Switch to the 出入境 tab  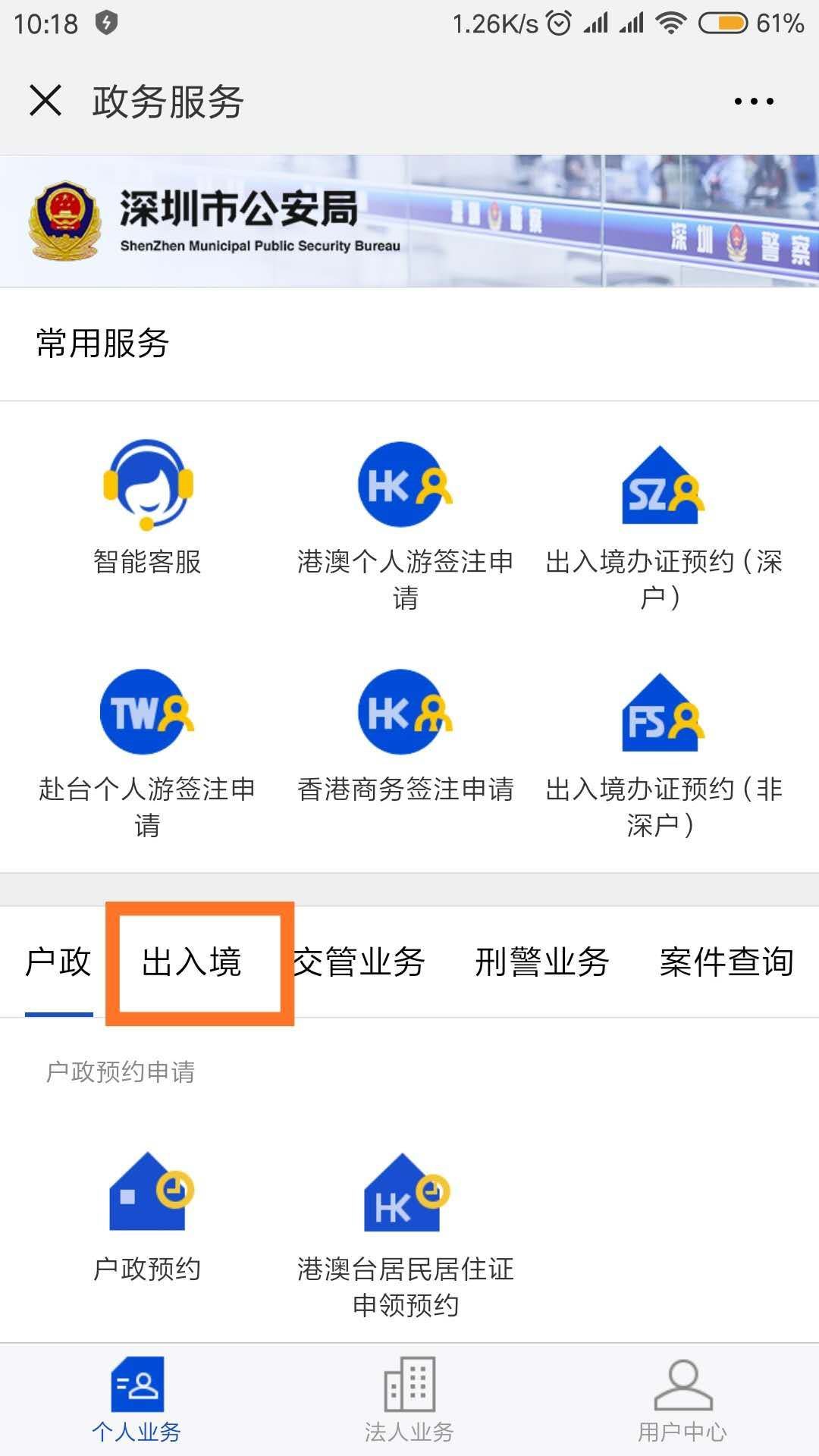[192, 962]
